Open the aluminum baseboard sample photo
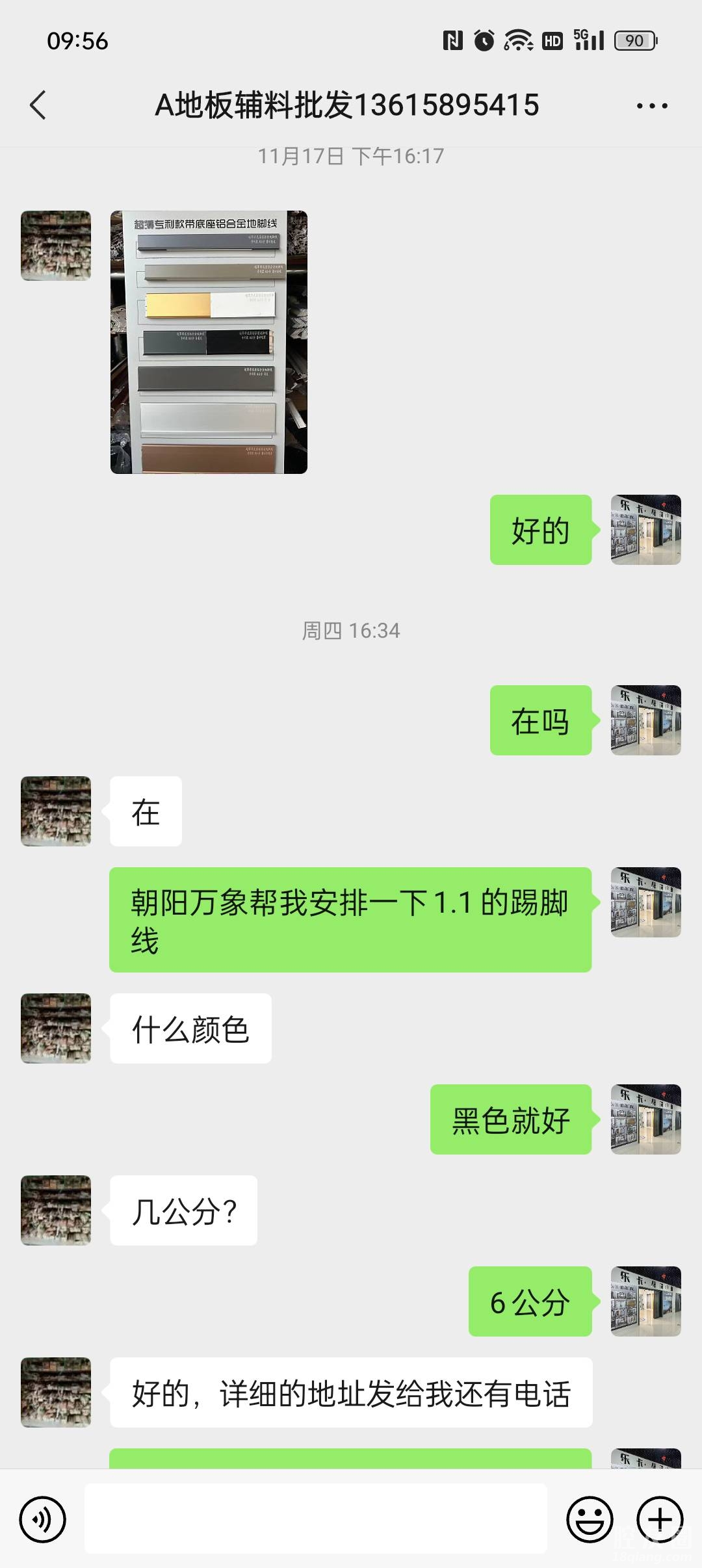 click(209, 342)
